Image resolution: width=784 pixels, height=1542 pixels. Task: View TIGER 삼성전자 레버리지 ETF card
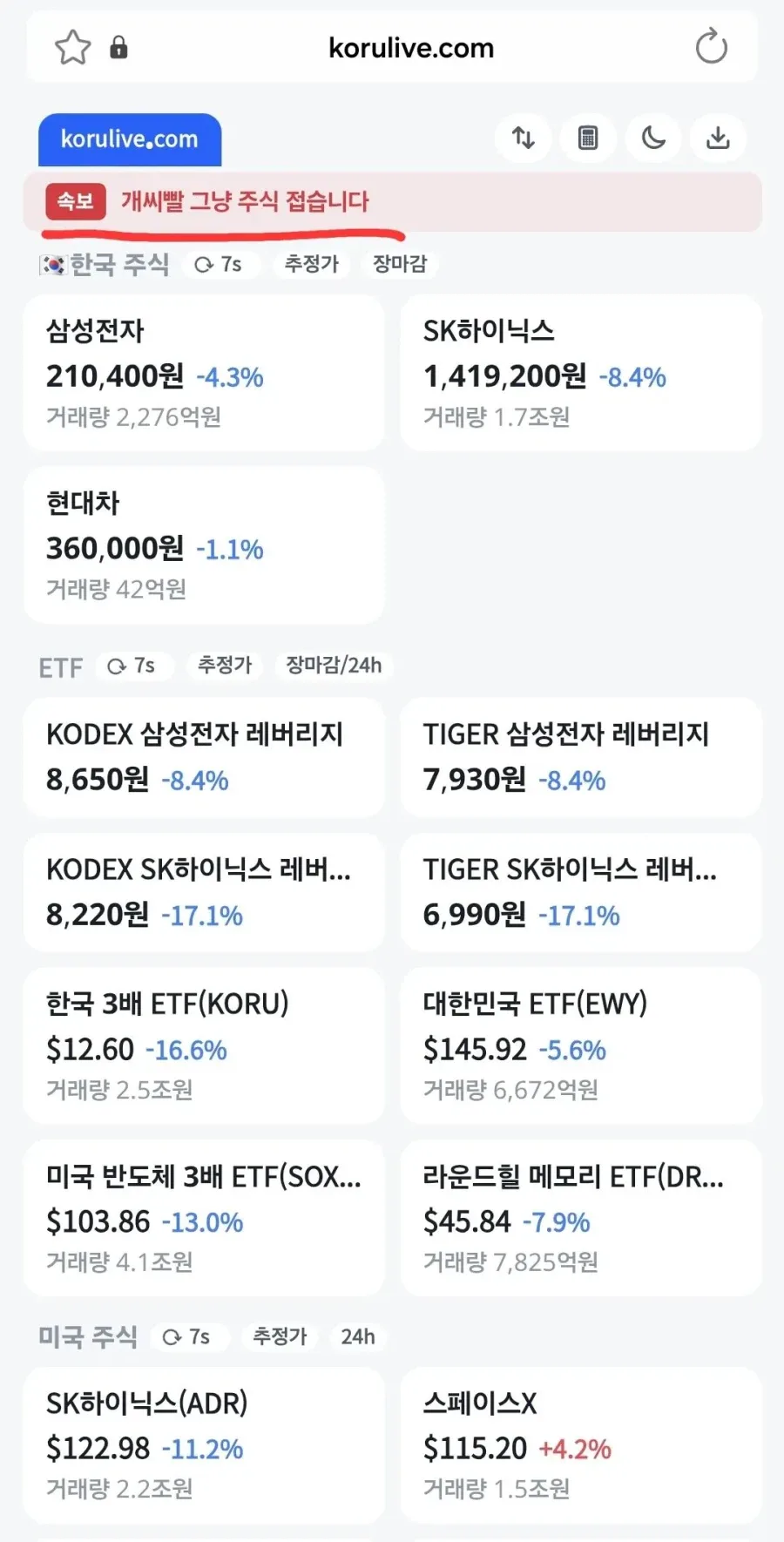point(581,757)
